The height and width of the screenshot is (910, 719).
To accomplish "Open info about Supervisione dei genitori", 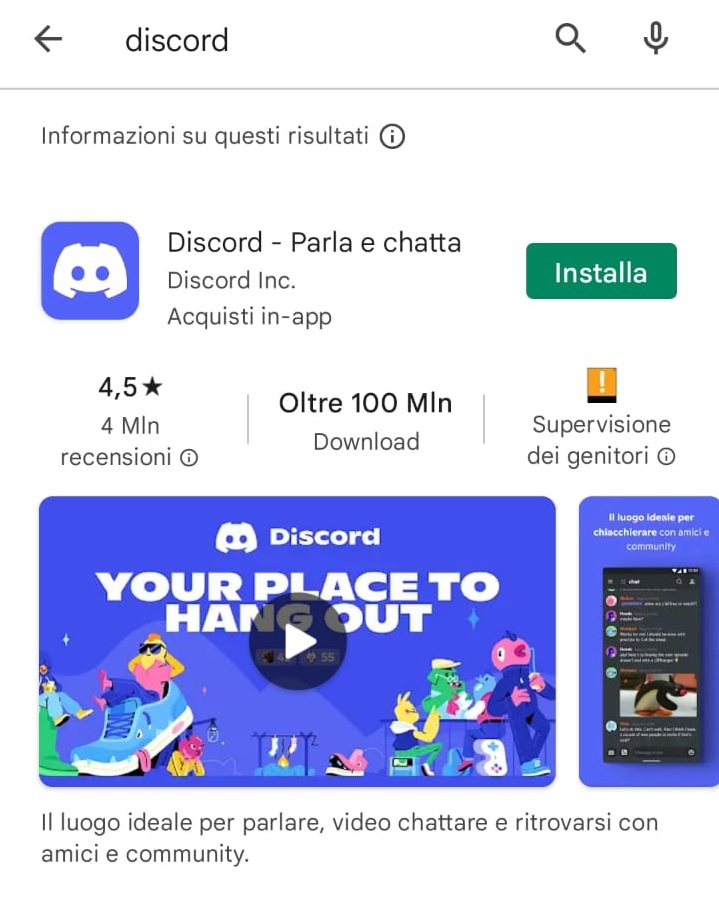I will coord(666,457).
